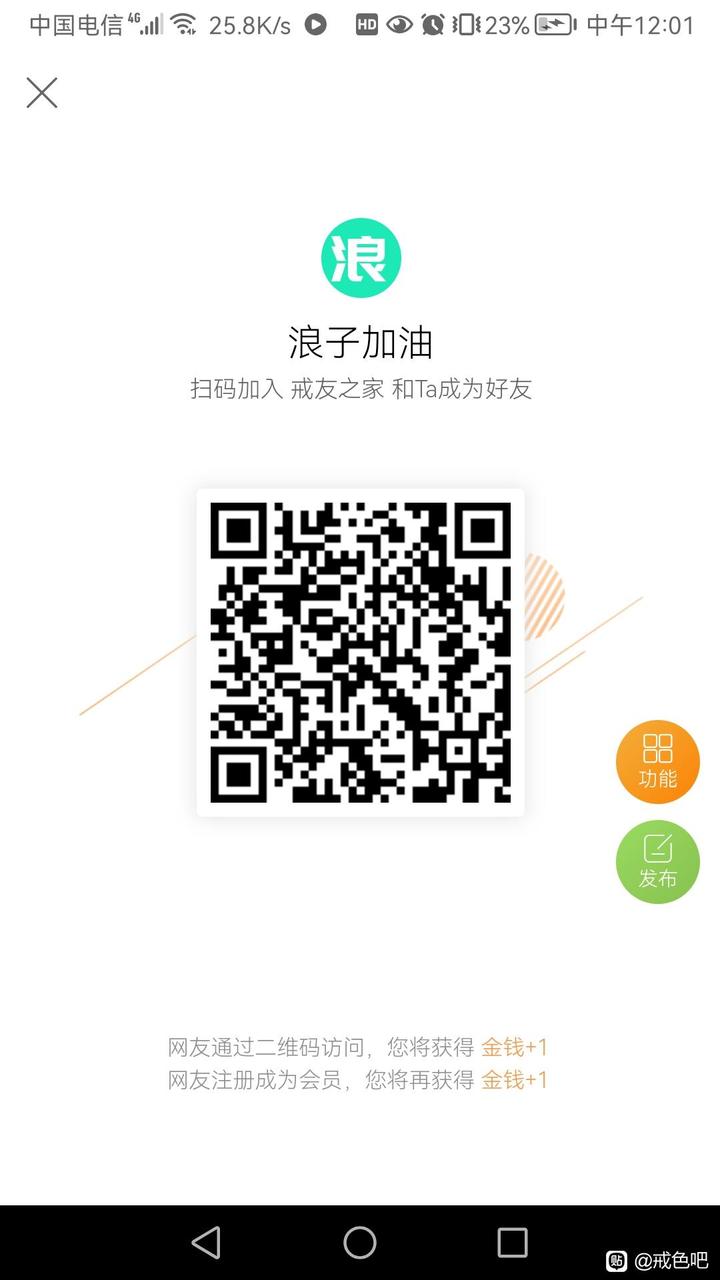Tap the home circle navigation key

[360, 1243]
